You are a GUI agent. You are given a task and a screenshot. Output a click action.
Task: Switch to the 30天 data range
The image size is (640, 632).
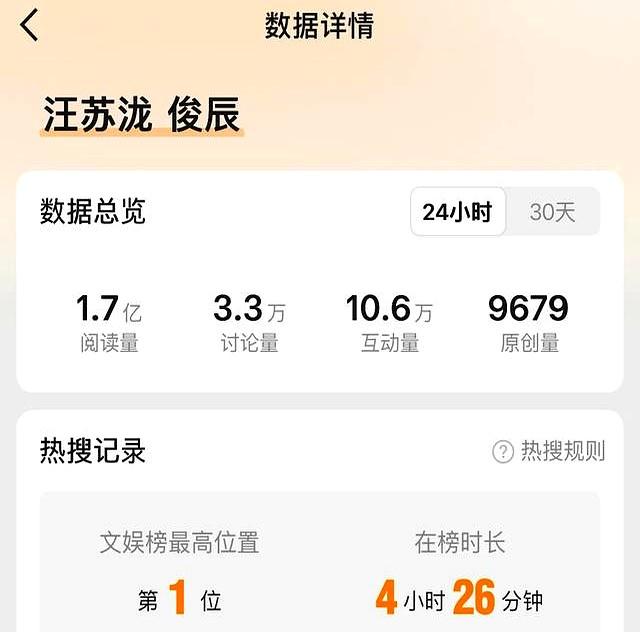point(553,212)
